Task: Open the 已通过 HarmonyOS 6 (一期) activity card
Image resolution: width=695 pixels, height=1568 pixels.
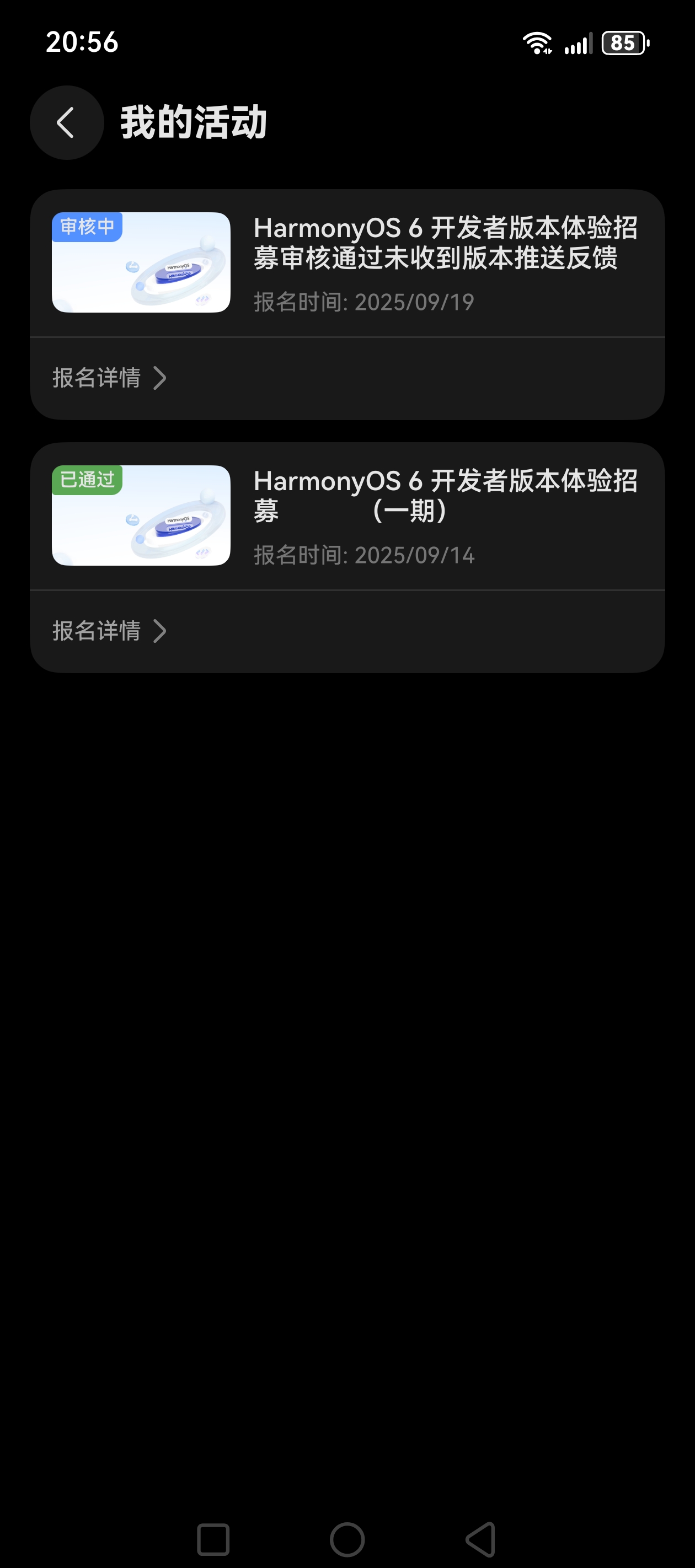Action: click(347, 515)
